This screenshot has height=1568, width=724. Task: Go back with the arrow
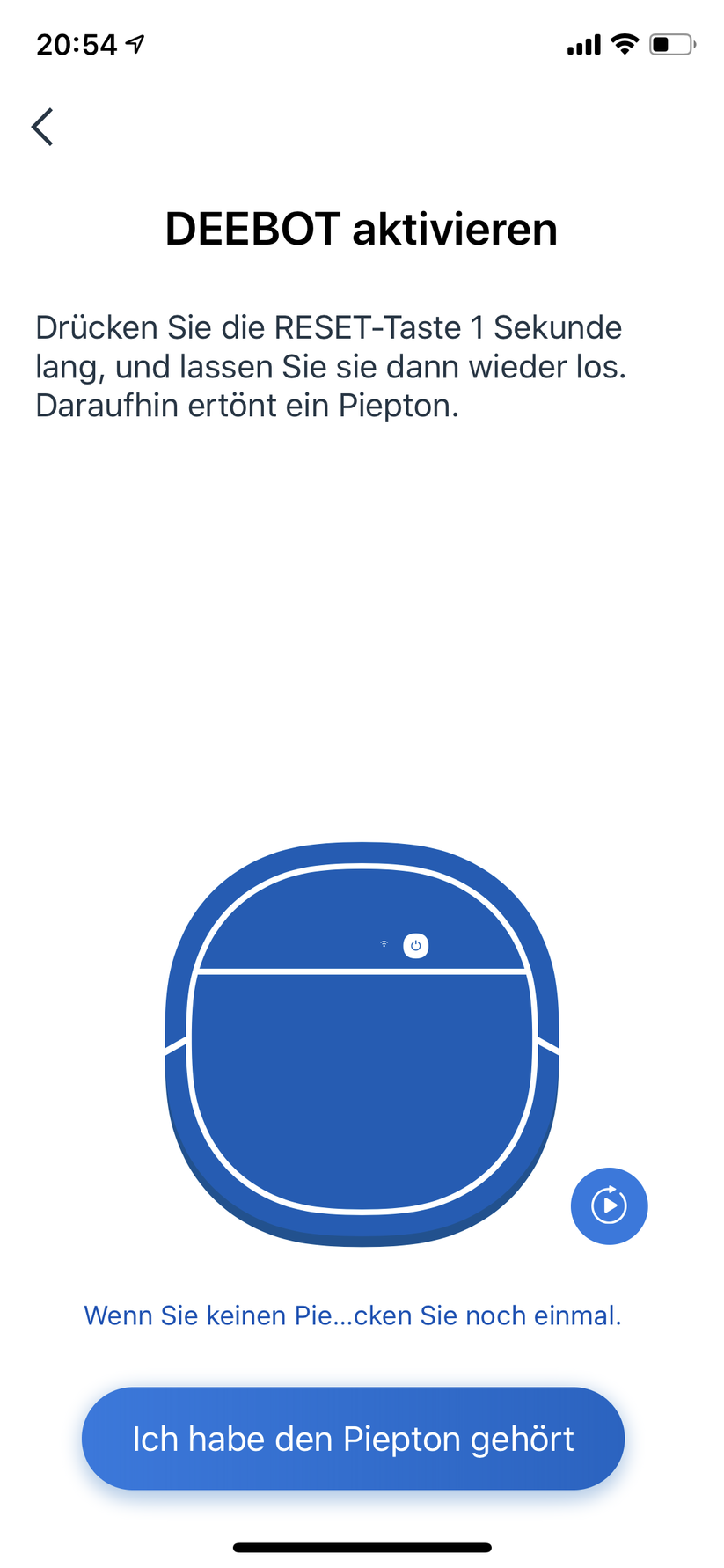click(x=42, y=127)
